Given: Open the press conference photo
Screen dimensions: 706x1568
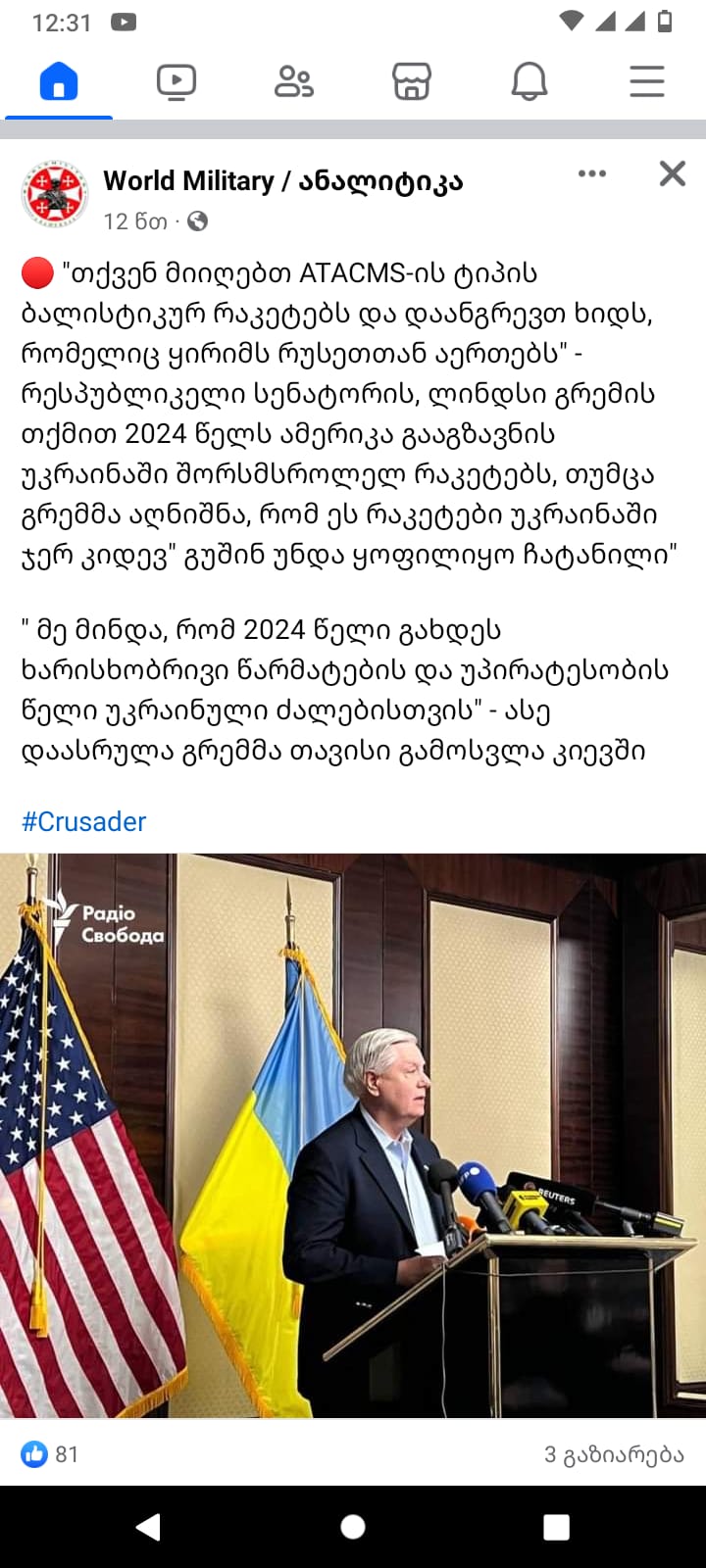Looking at the screenshot, I should (x=353, y=1135).
